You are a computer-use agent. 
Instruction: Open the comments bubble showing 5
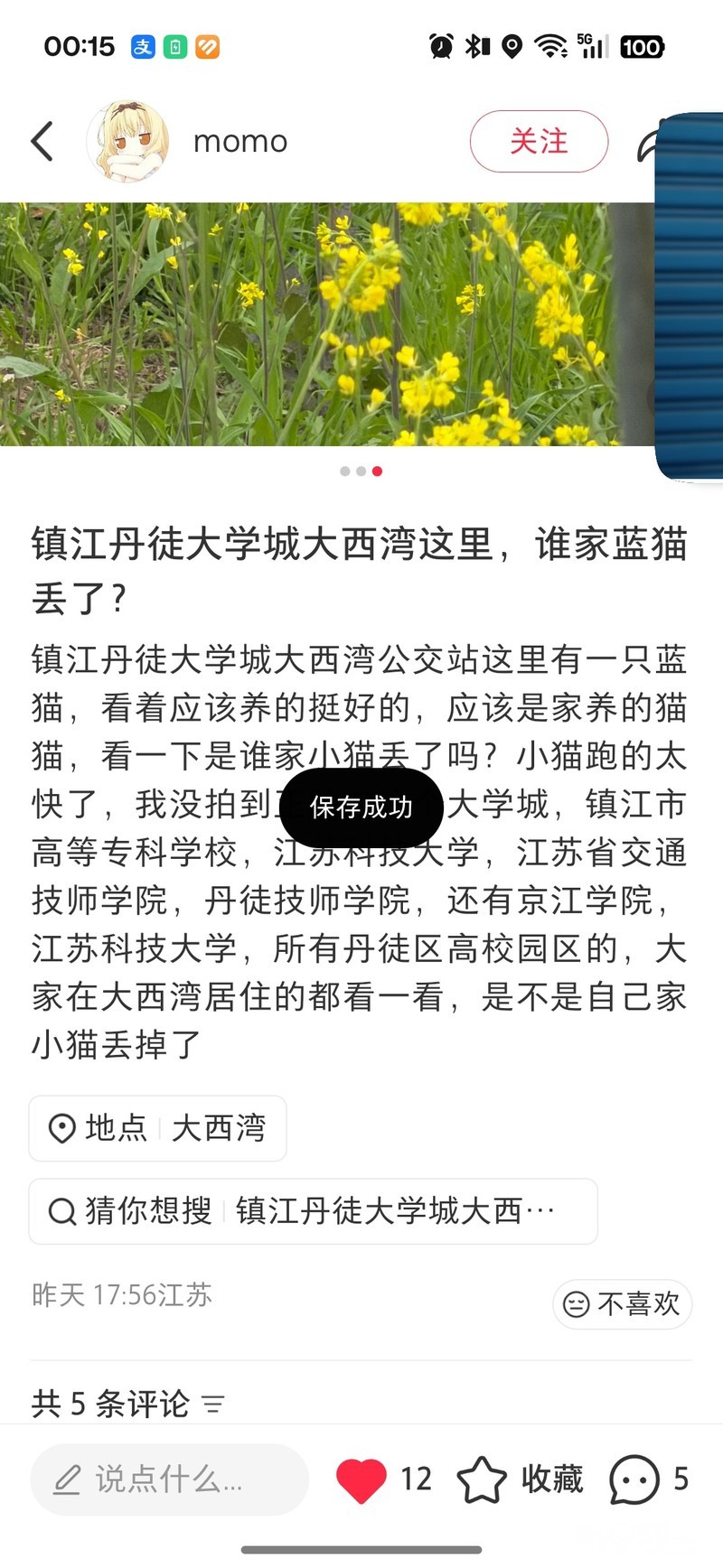634,1479
